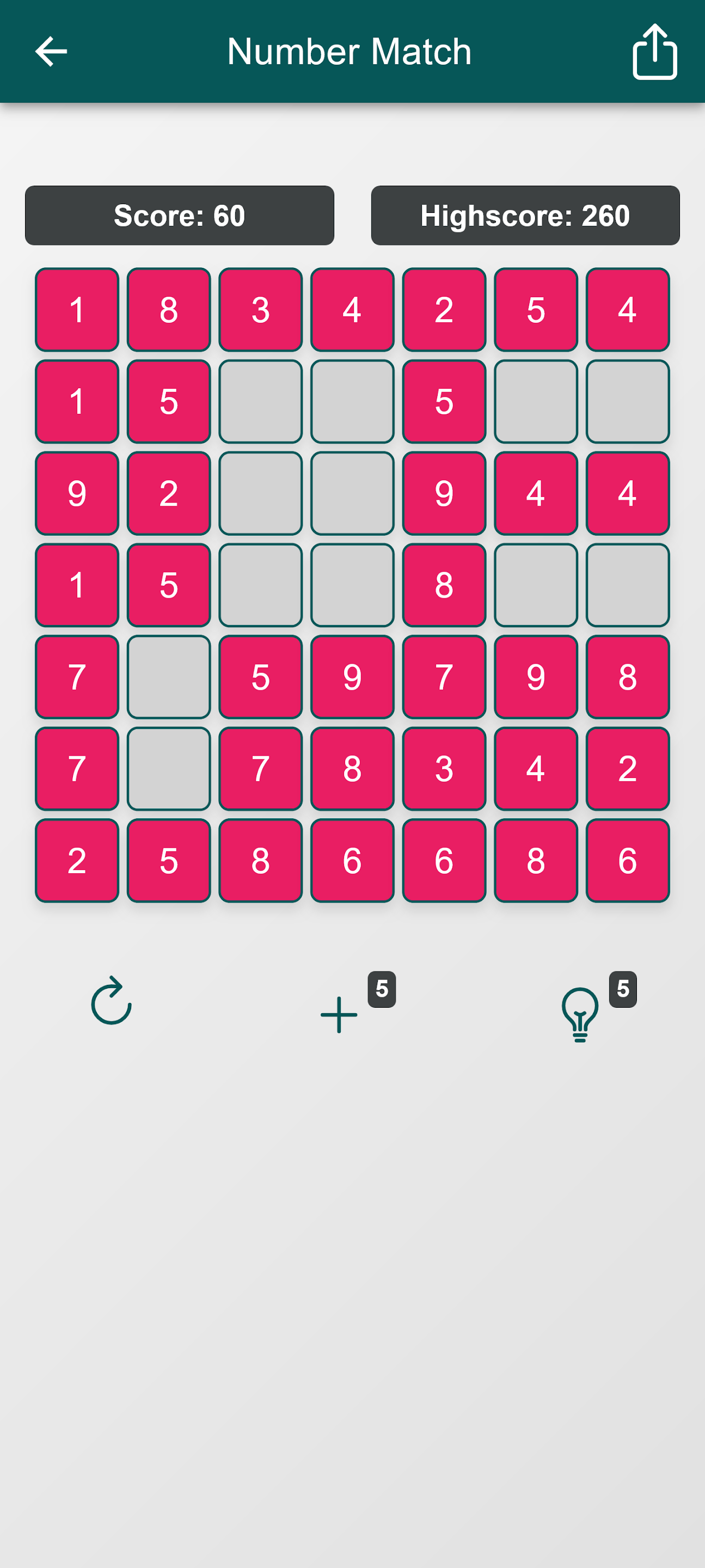Choose the 6 tile in the bottom-right corner
This screenshot has width=705, height=1568.
click(x=628, y=860)
